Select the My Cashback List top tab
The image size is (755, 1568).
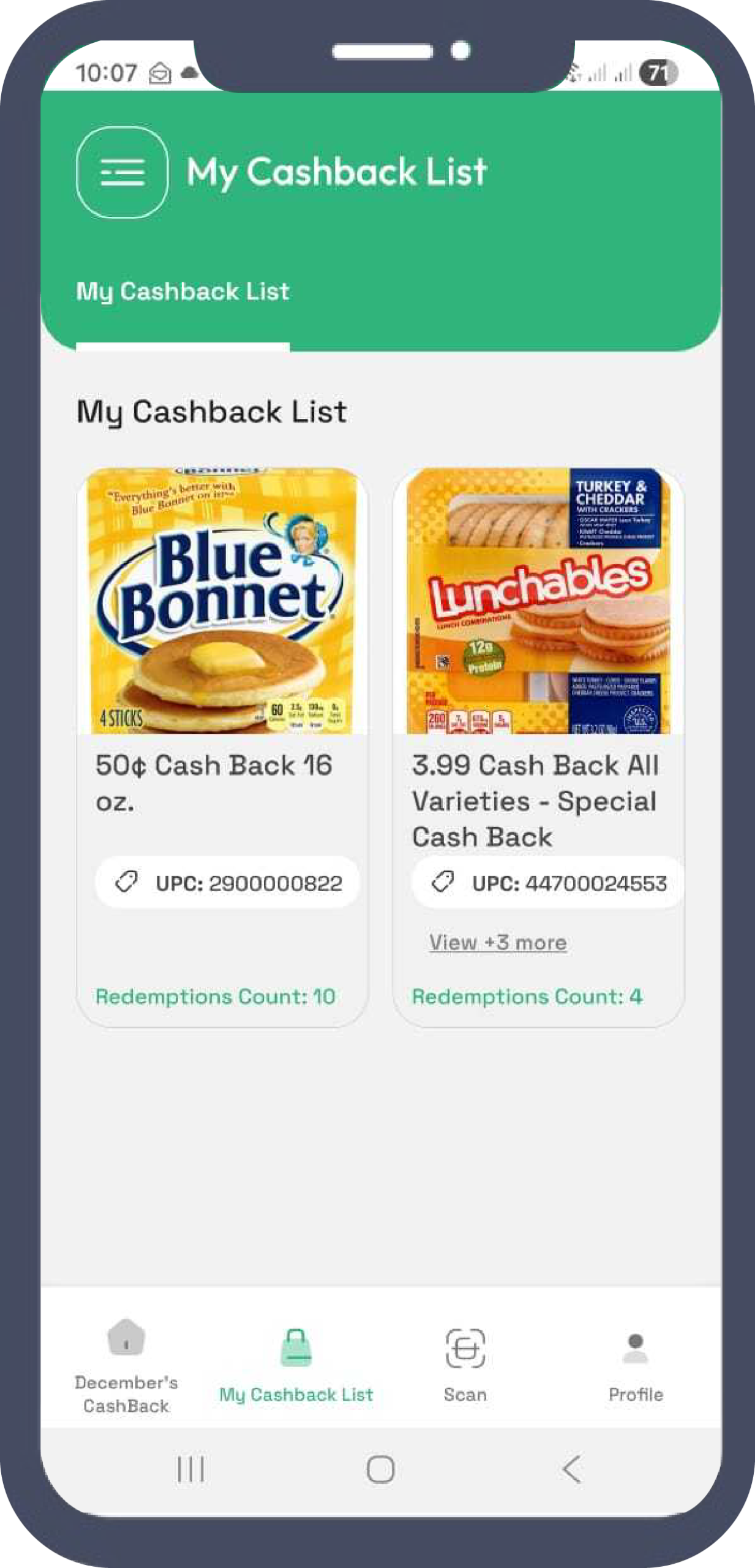click(182, 292)
